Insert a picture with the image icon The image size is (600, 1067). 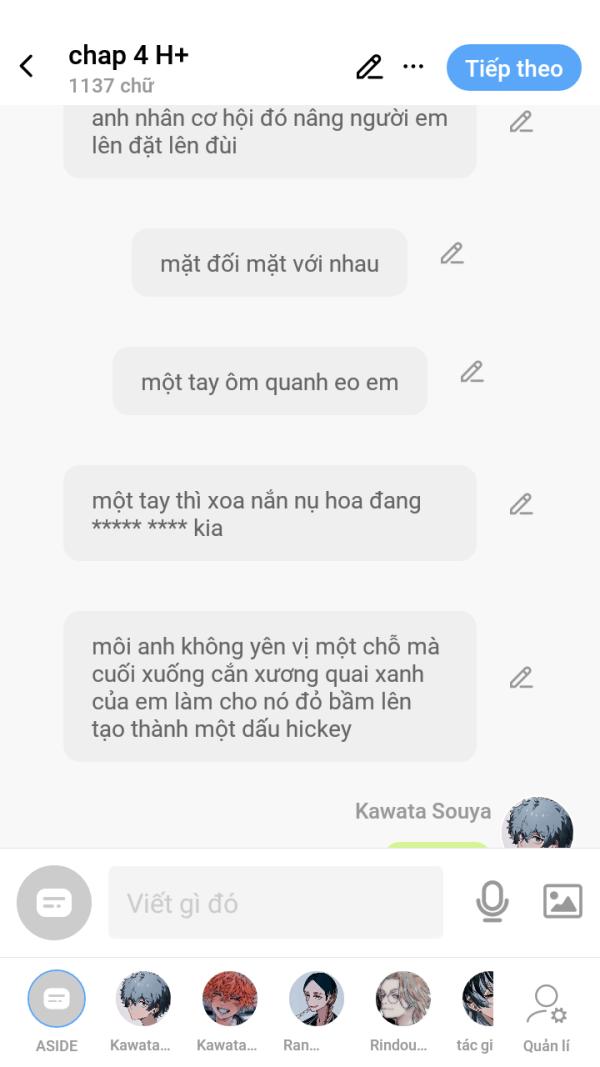click(562, 902)
